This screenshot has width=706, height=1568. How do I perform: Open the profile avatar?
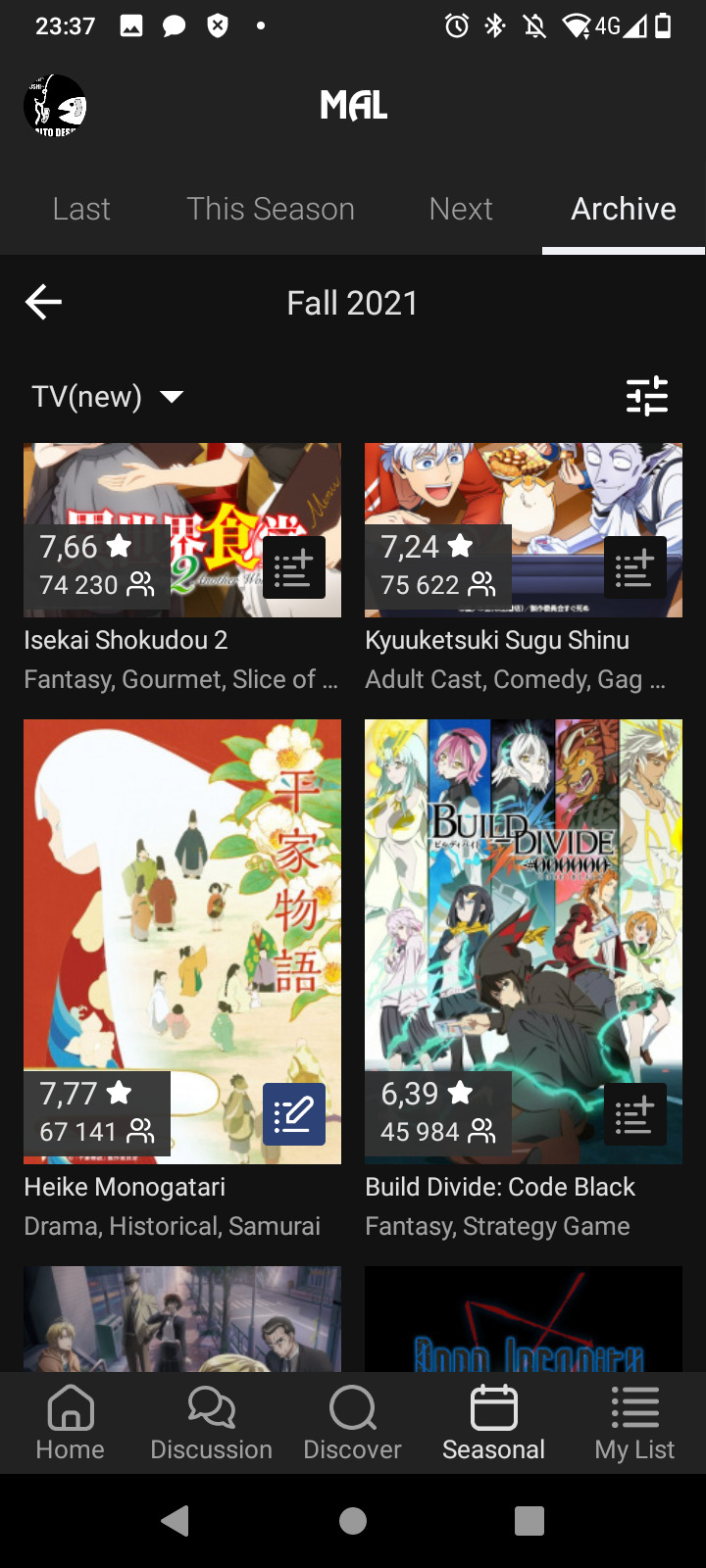coord(55,106)
